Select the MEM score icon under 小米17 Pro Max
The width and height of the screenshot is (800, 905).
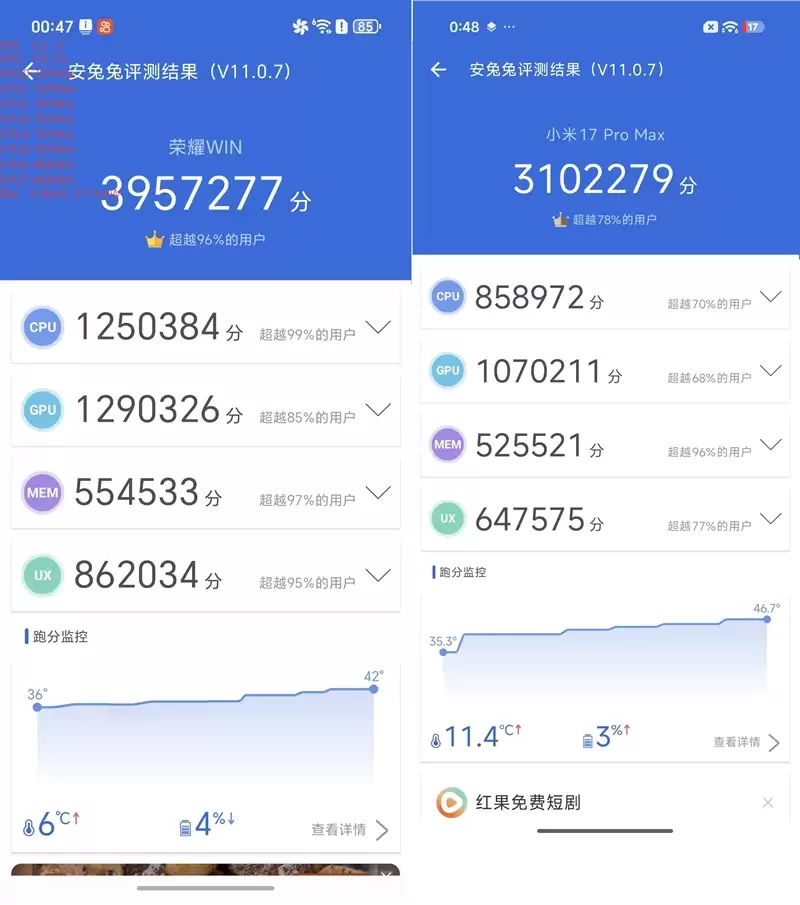click(447, 444)
